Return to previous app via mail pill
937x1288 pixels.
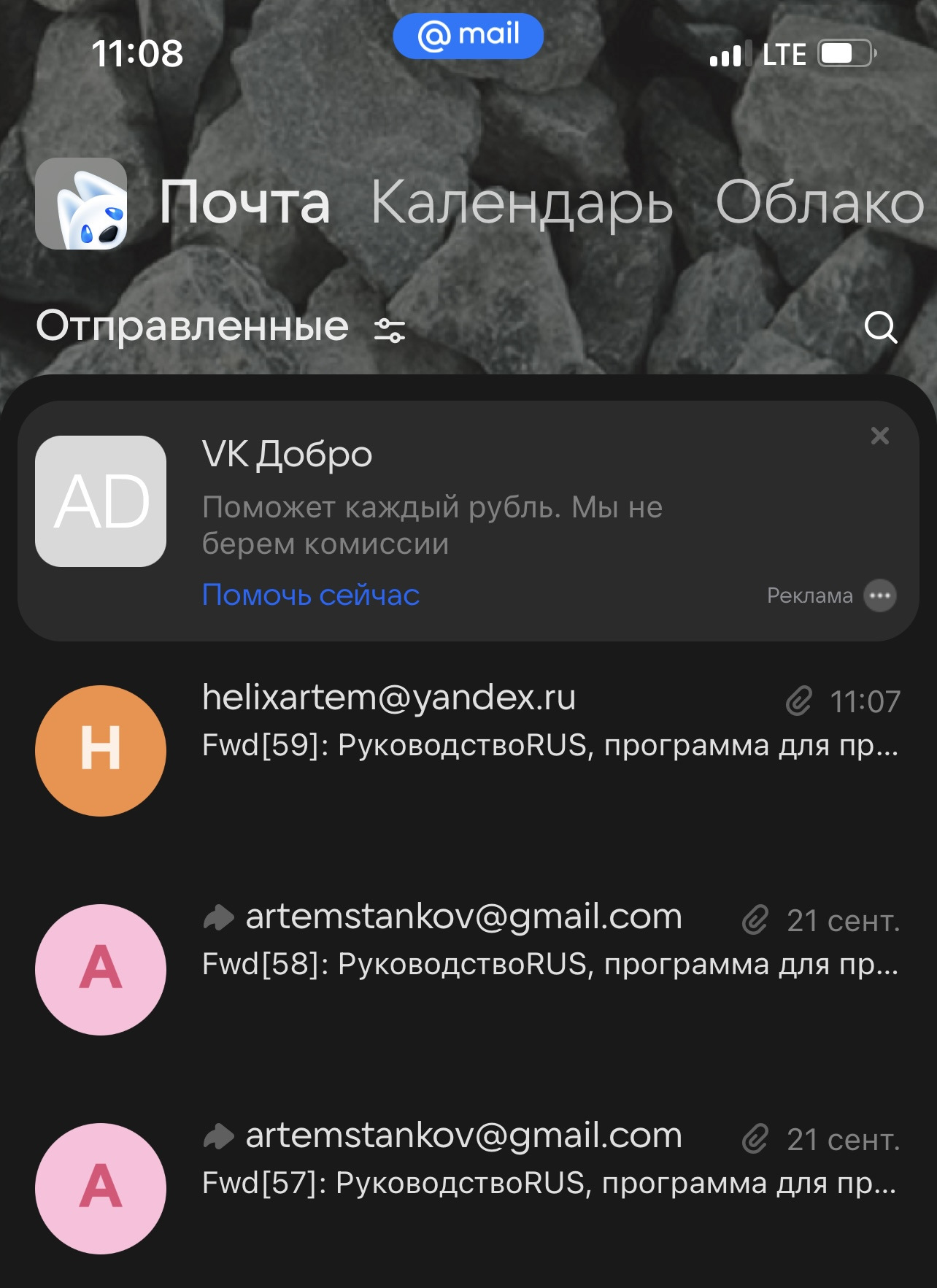point(468,36)
